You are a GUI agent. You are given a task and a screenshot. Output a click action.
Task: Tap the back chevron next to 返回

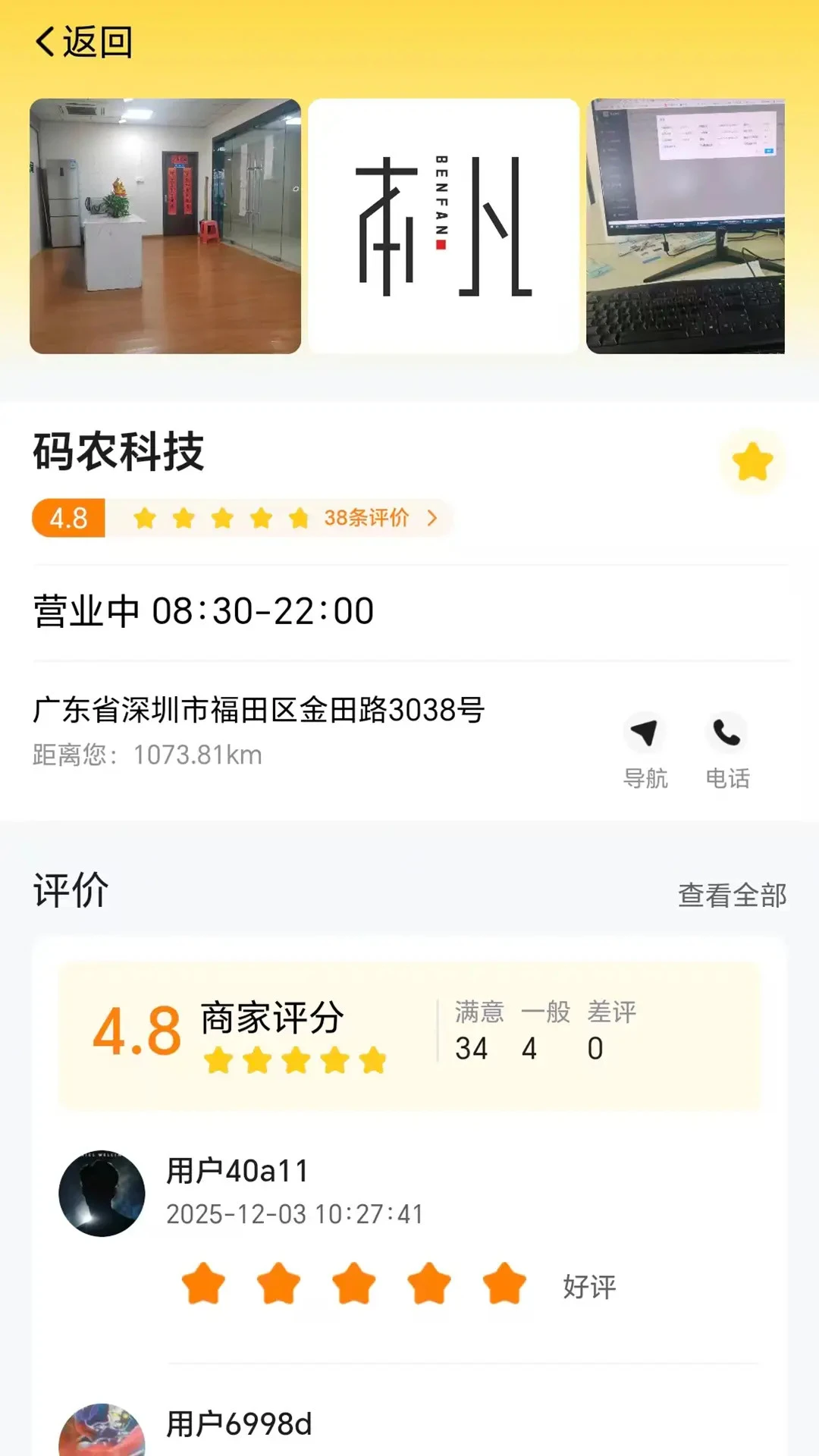44,42
